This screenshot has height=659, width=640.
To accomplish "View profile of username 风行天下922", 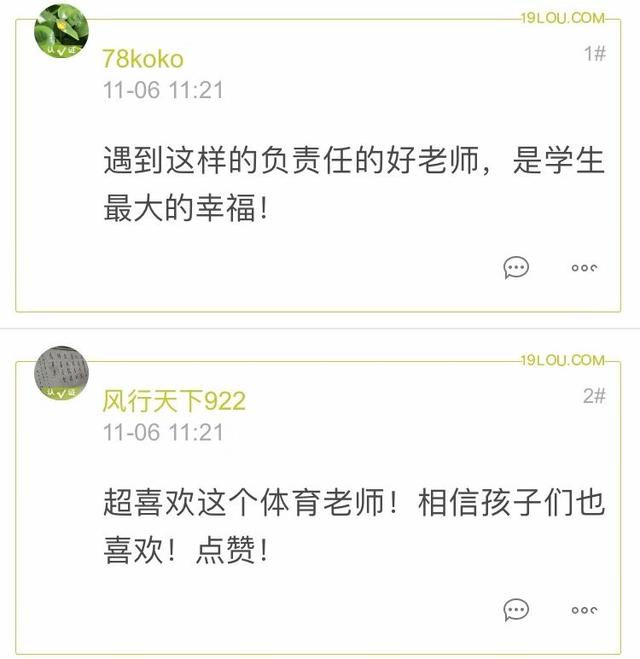I will tap(174, 401).
